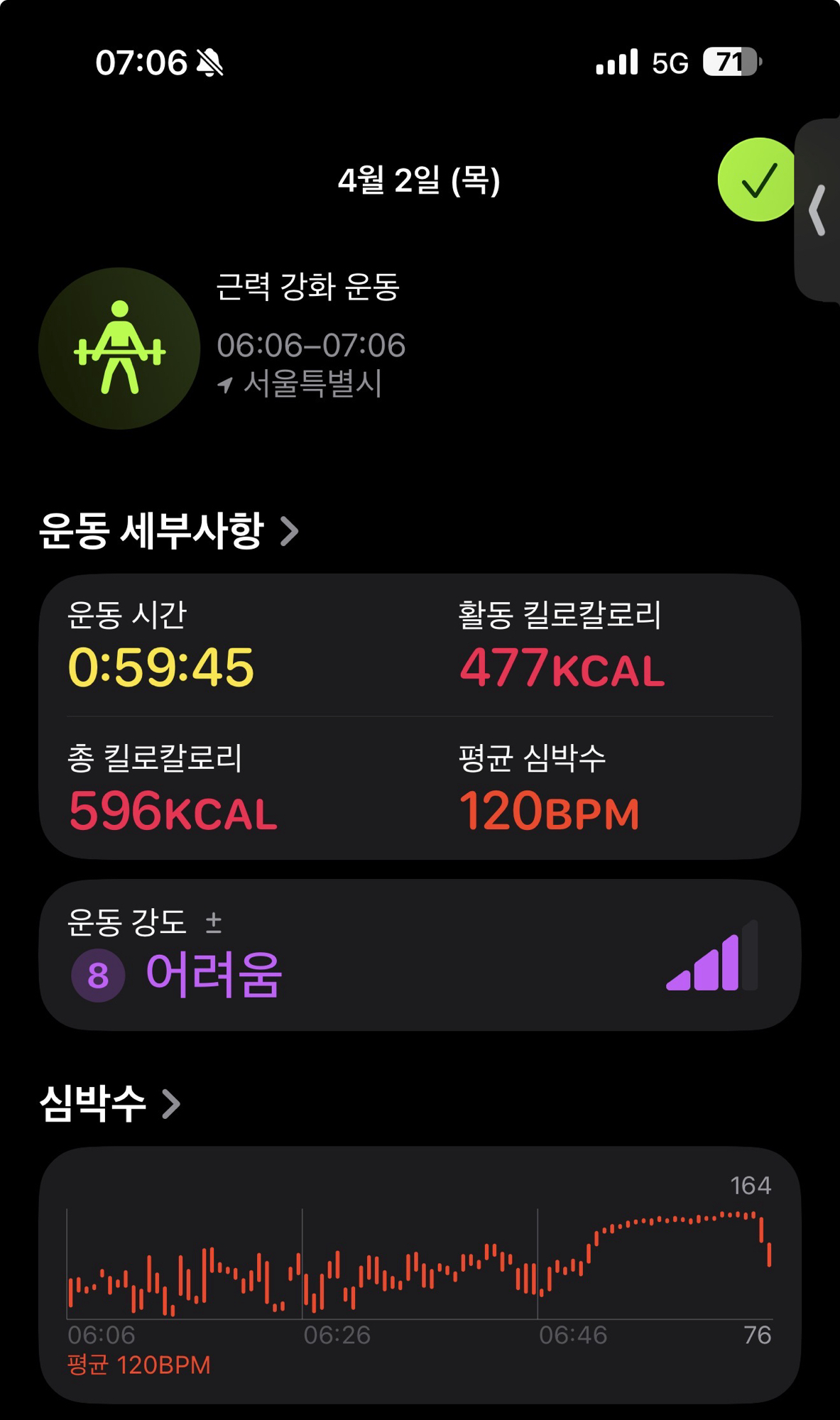Open the 심박수 heart rate section

pyautogui.click(x=110, y=1104)
